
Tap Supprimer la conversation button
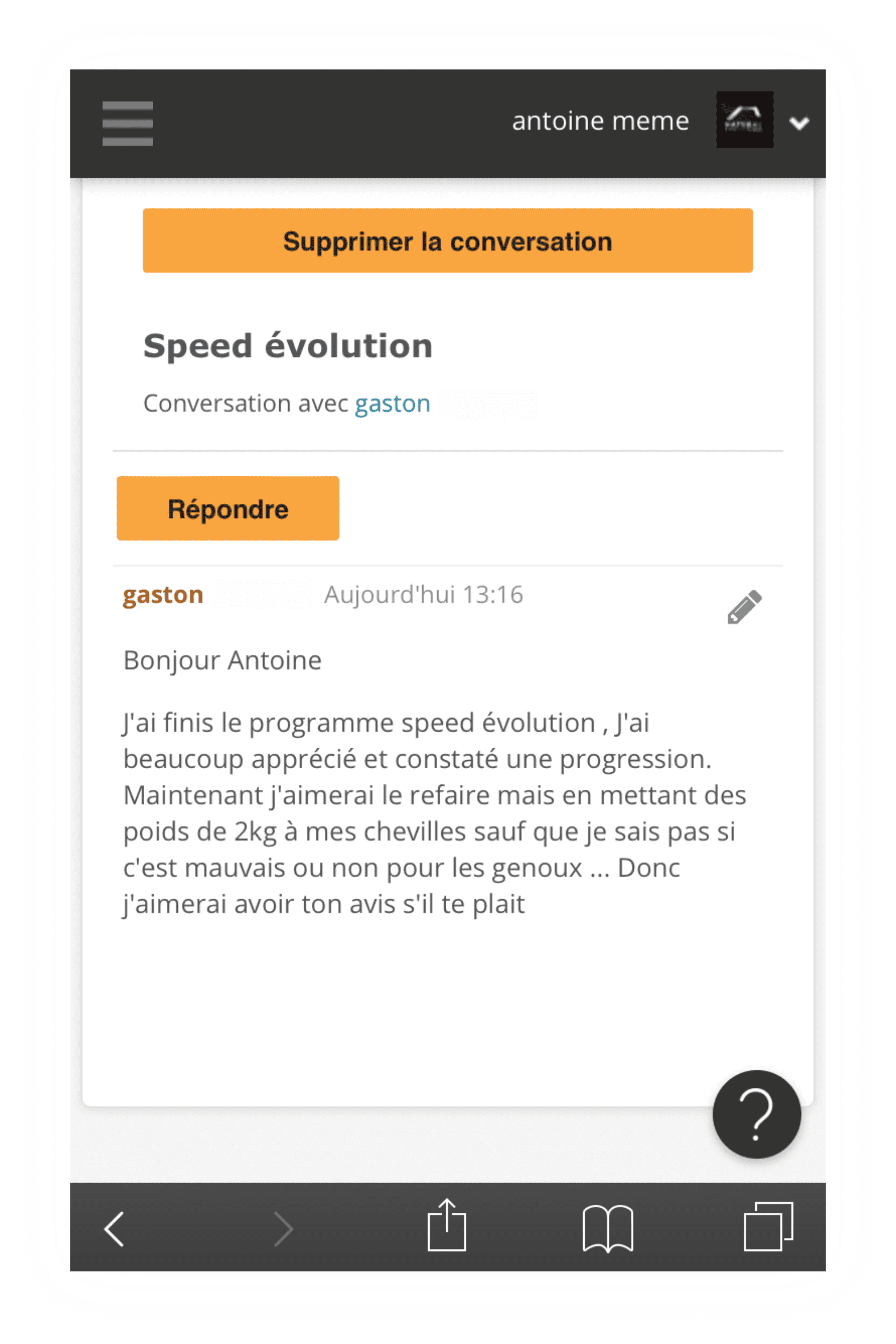tap(448, 241)
